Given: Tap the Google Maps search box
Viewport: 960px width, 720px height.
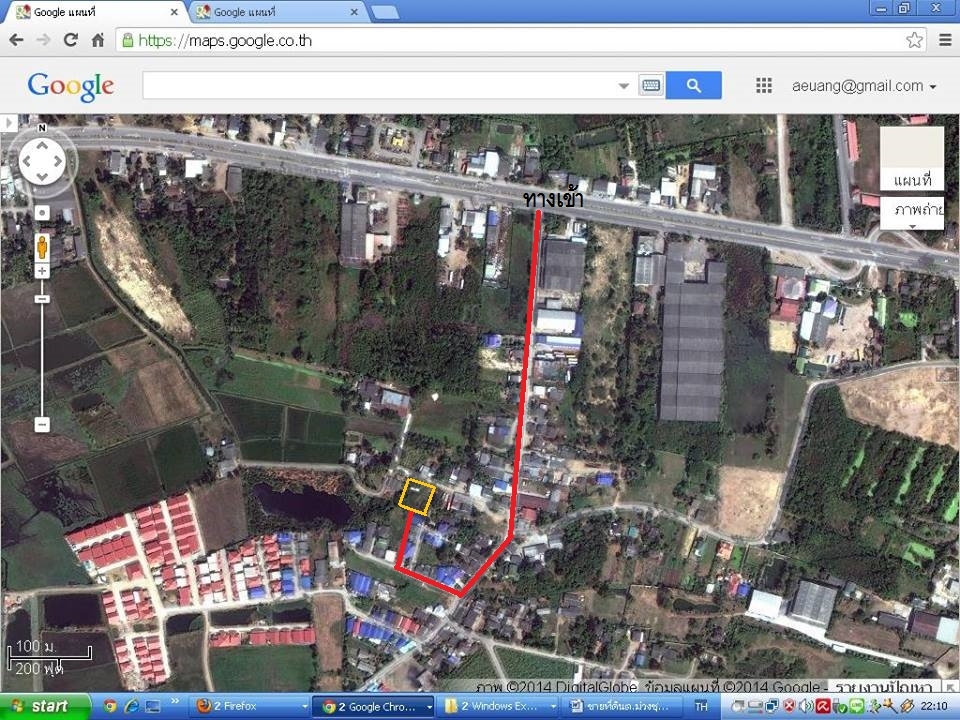Looking at the screenshot, I should point(380,86).
